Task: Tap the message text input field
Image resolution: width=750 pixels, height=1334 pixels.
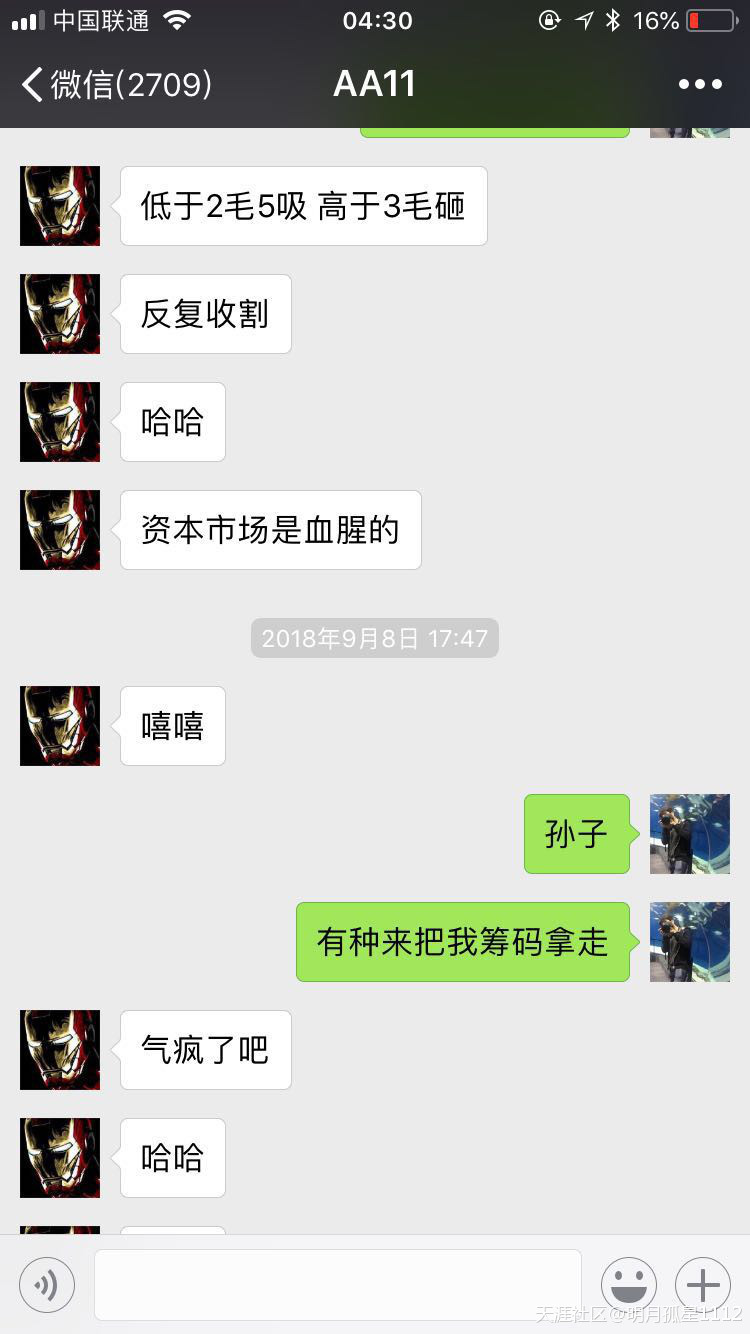Action: tap(338, 1285)
